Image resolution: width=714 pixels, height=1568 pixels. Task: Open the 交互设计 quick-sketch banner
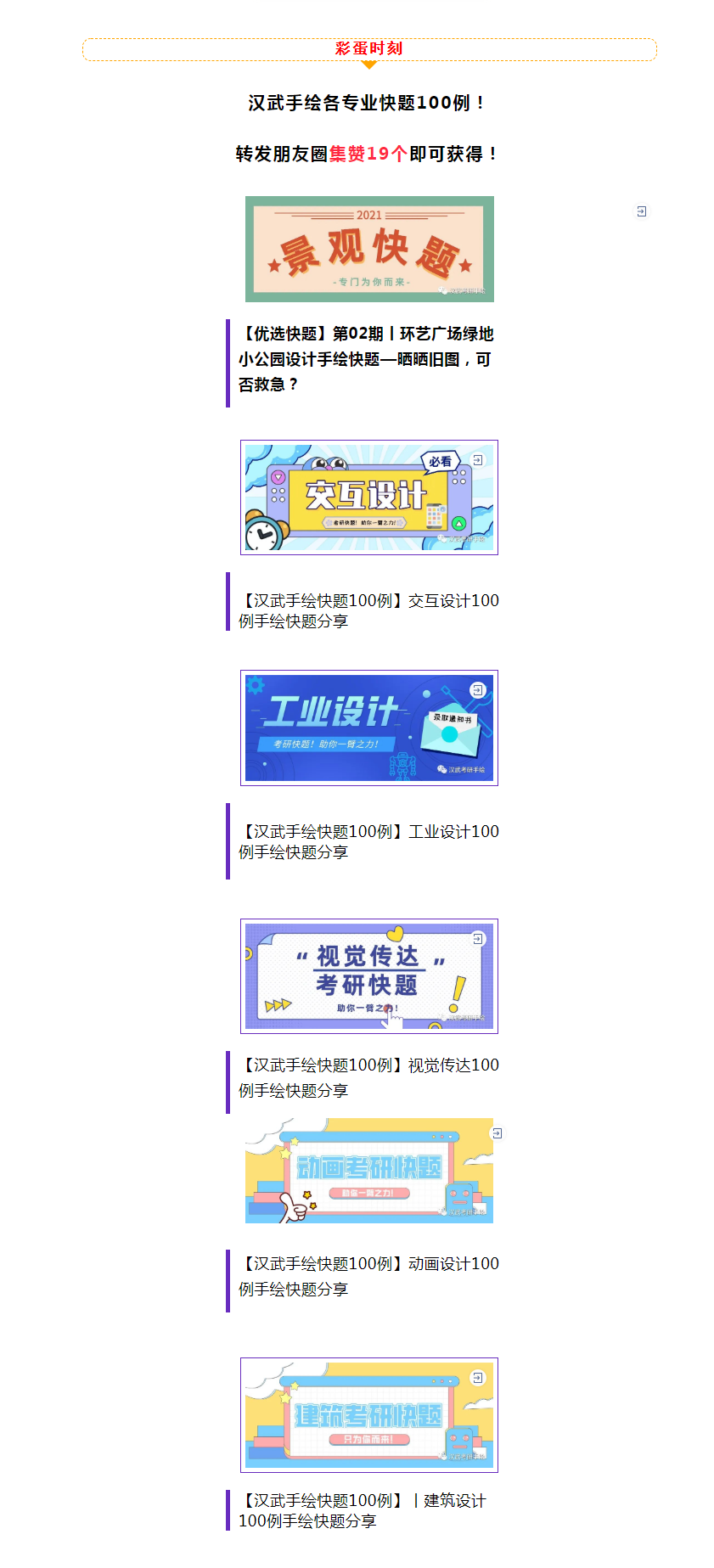tap(369, 497)
